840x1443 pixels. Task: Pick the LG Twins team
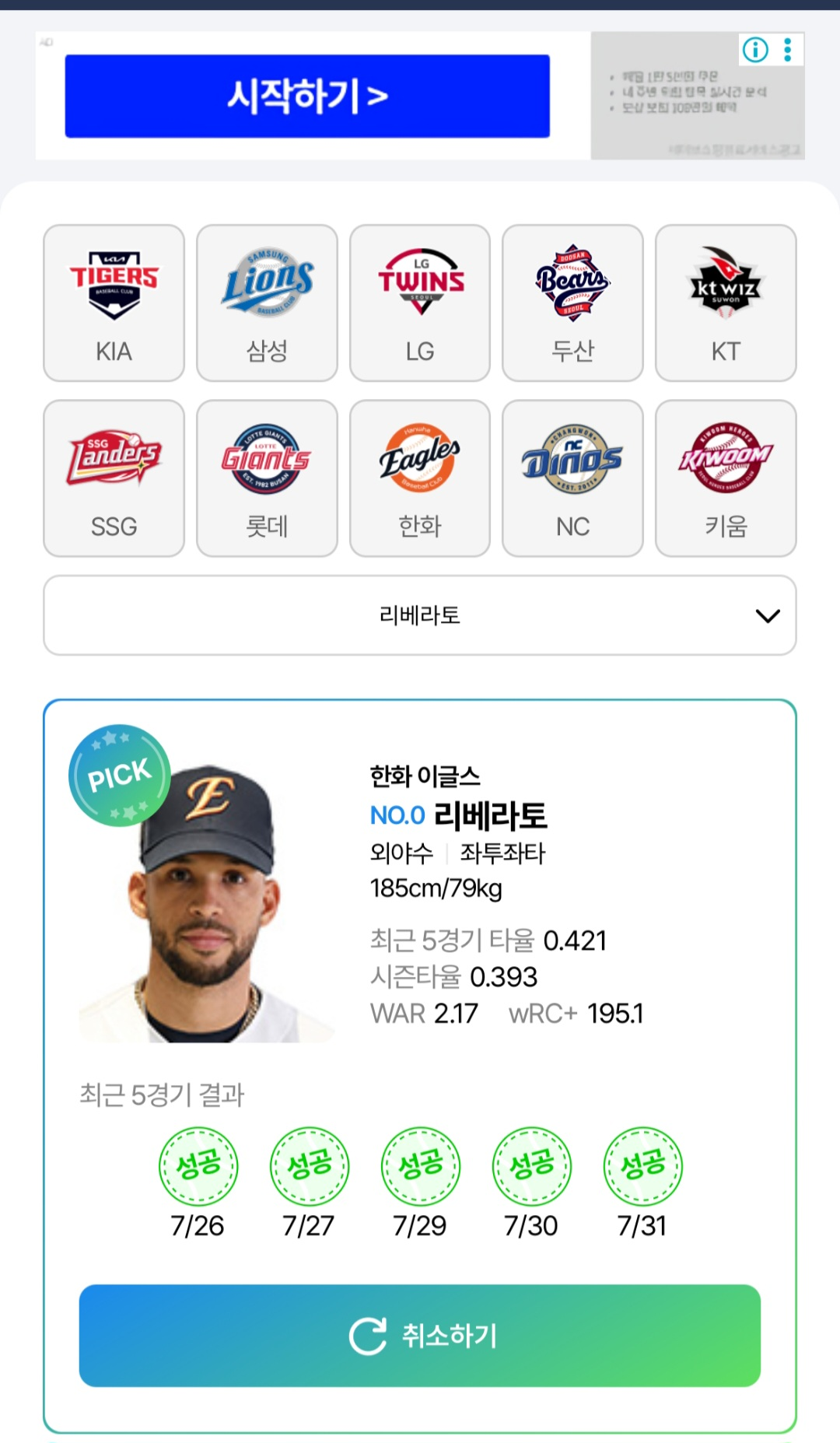click(x=420, y=303)
